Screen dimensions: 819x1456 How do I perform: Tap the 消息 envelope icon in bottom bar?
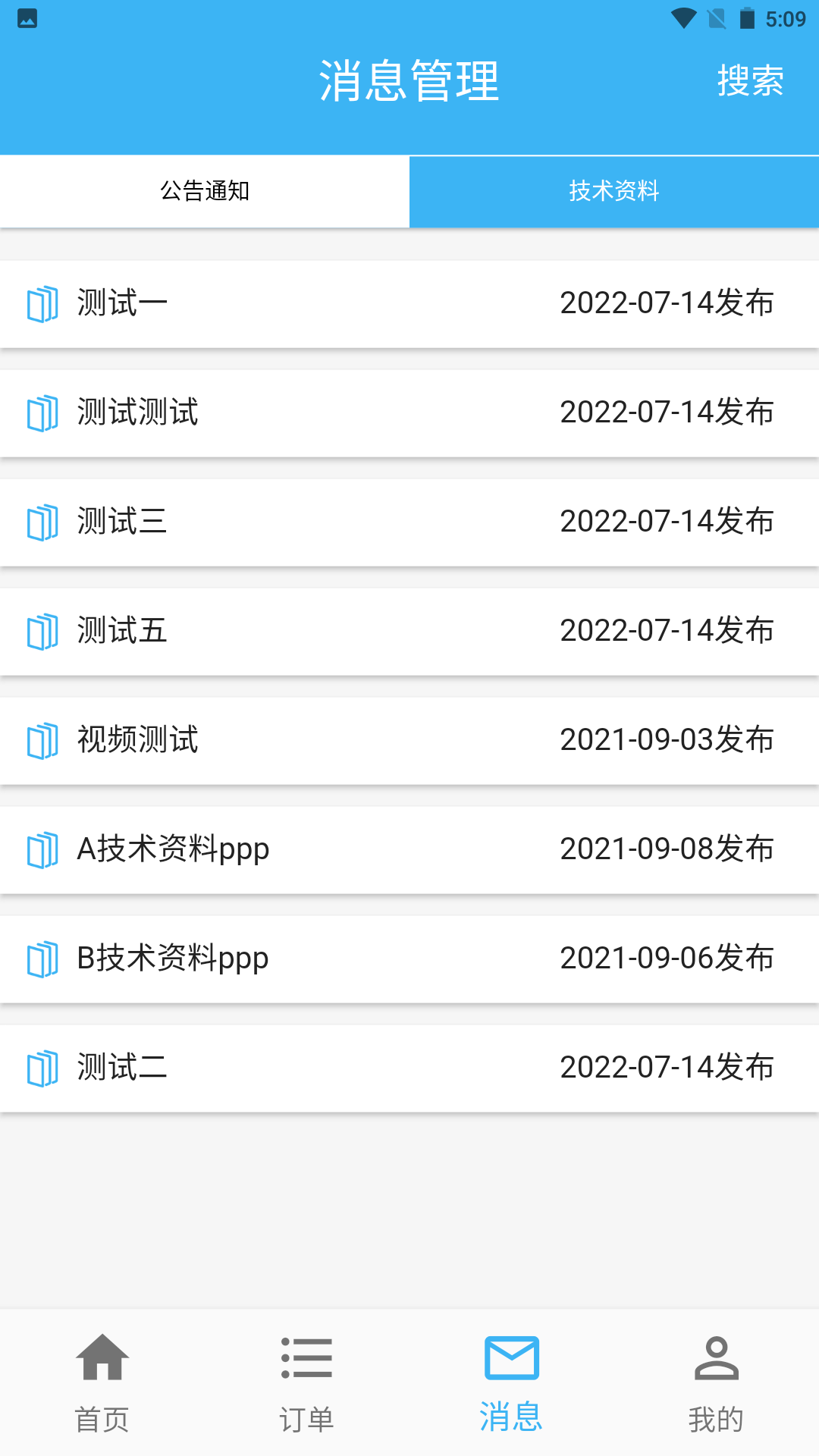[x=512, y=1357]
